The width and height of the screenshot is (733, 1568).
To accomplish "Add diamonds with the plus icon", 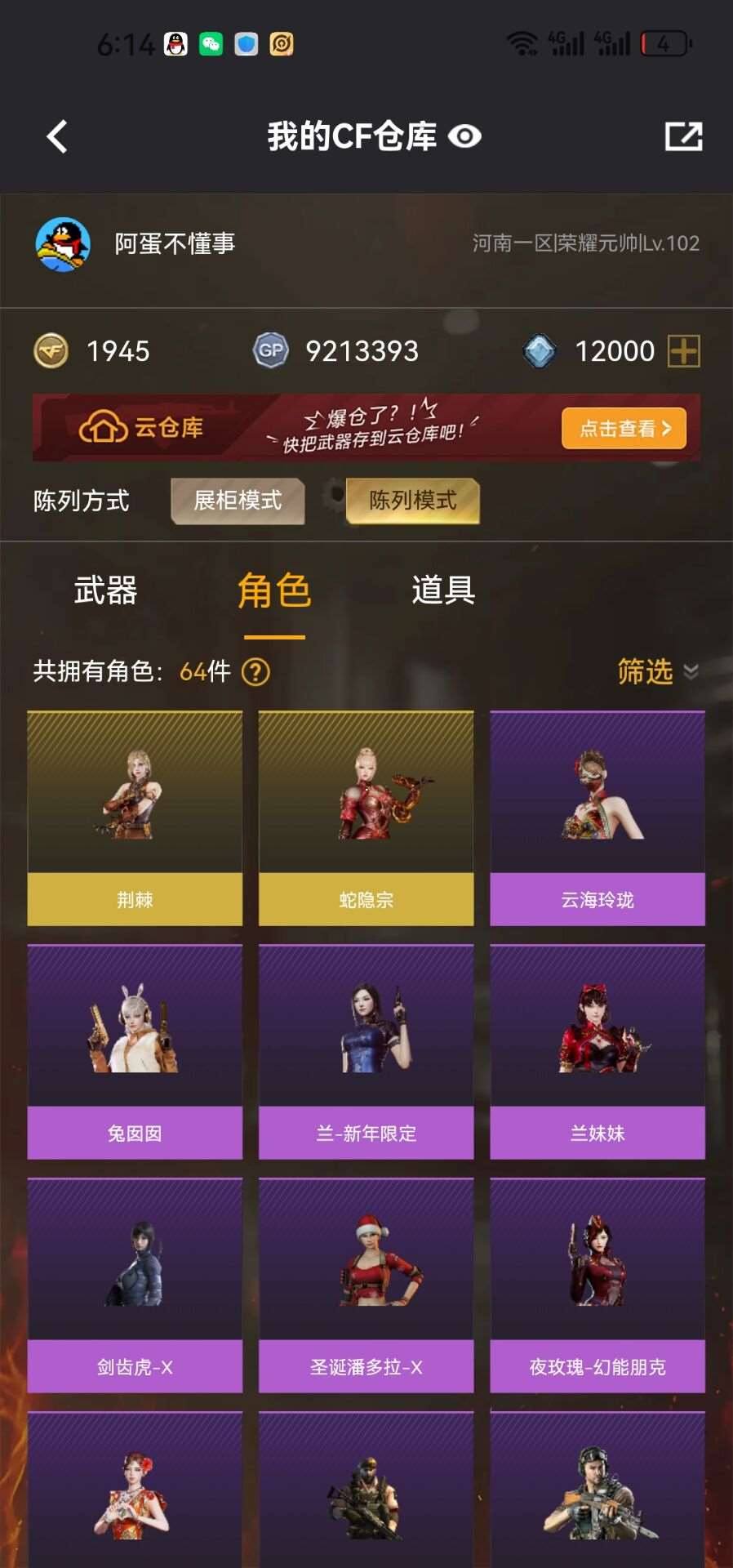I will [683, 351].
